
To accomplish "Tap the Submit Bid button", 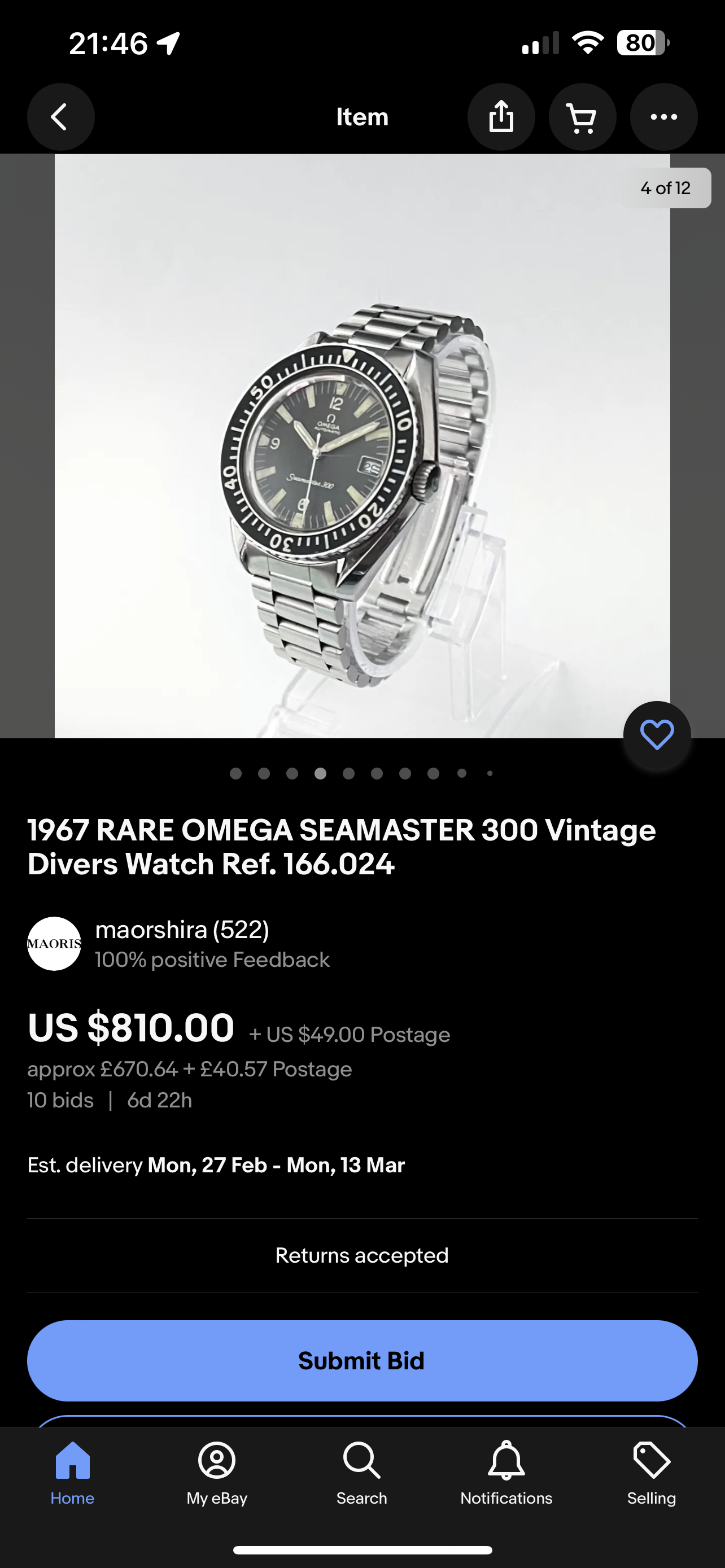I will point(362,1360).
